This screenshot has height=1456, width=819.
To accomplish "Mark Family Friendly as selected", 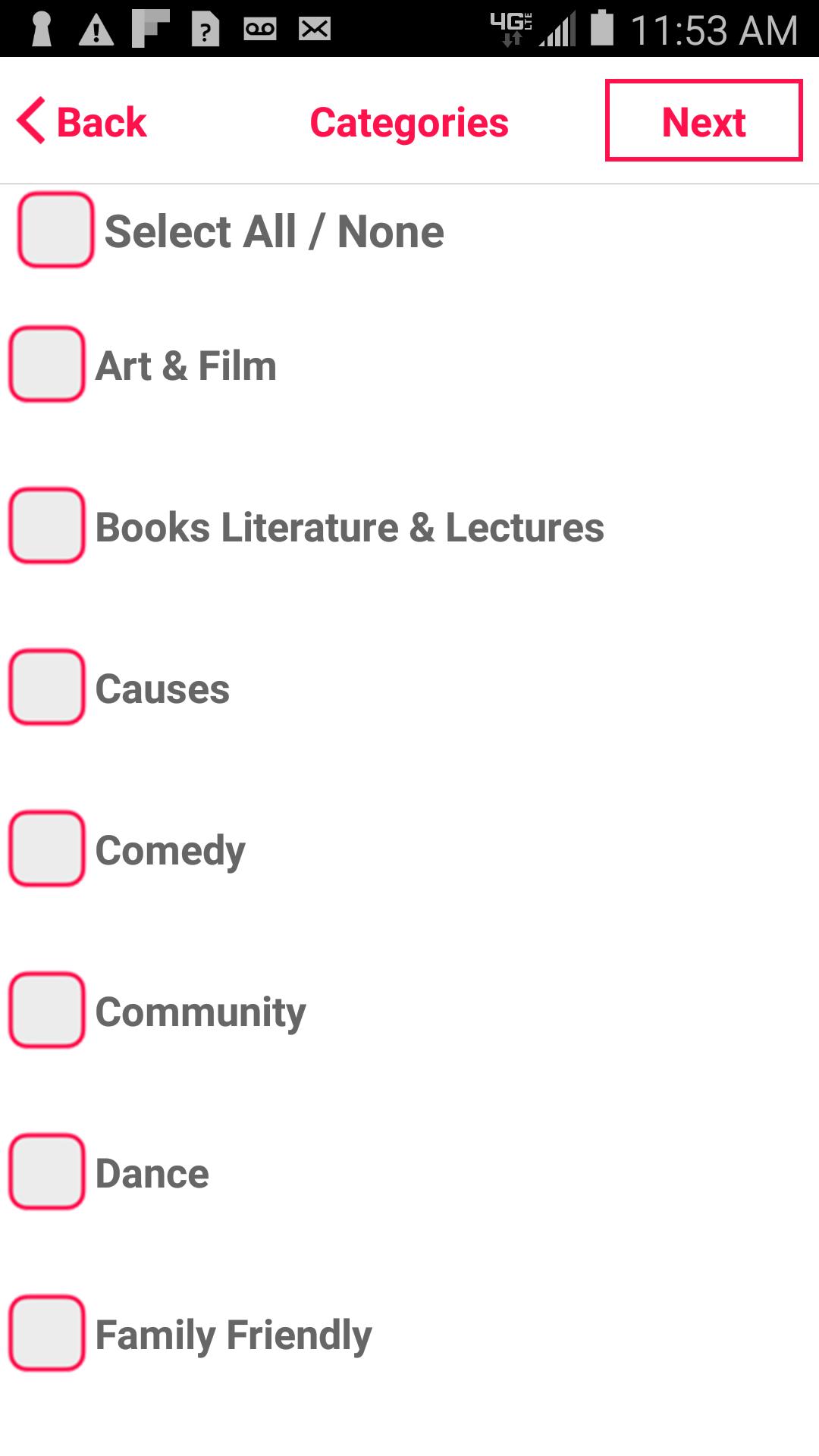I will [x=46, y=1333].
